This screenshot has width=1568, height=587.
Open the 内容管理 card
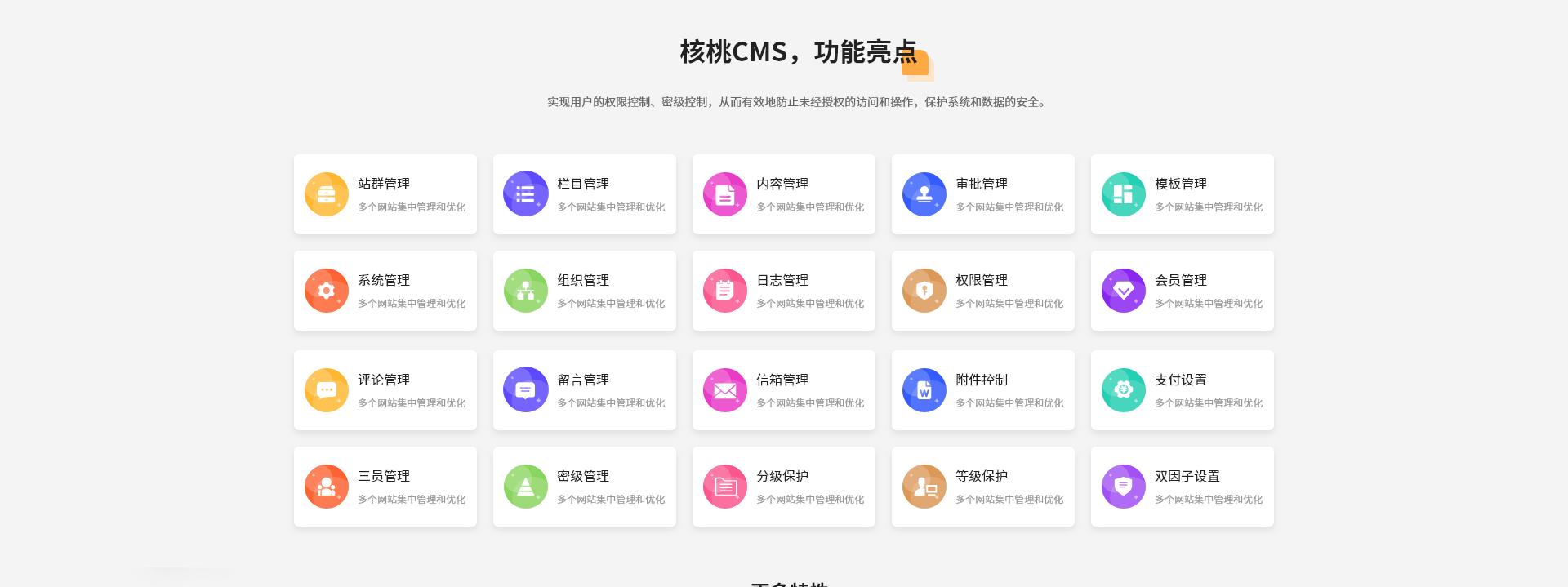(x=784, y=194)
